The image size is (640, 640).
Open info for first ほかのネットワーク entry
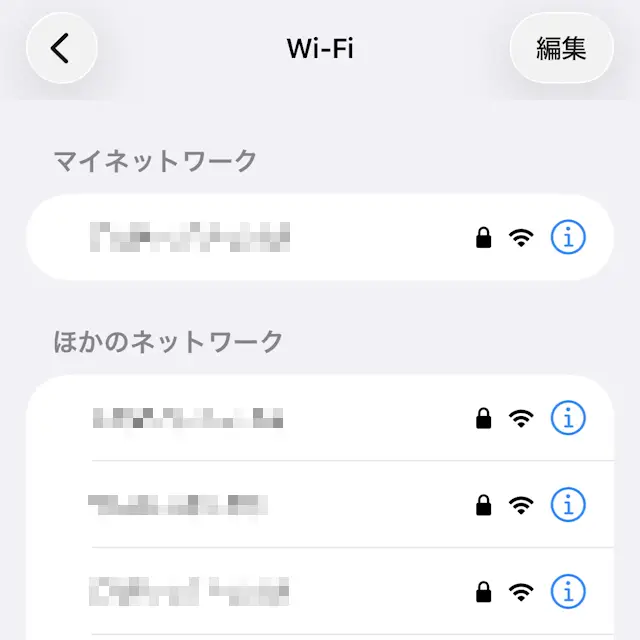tap(568, 418)
